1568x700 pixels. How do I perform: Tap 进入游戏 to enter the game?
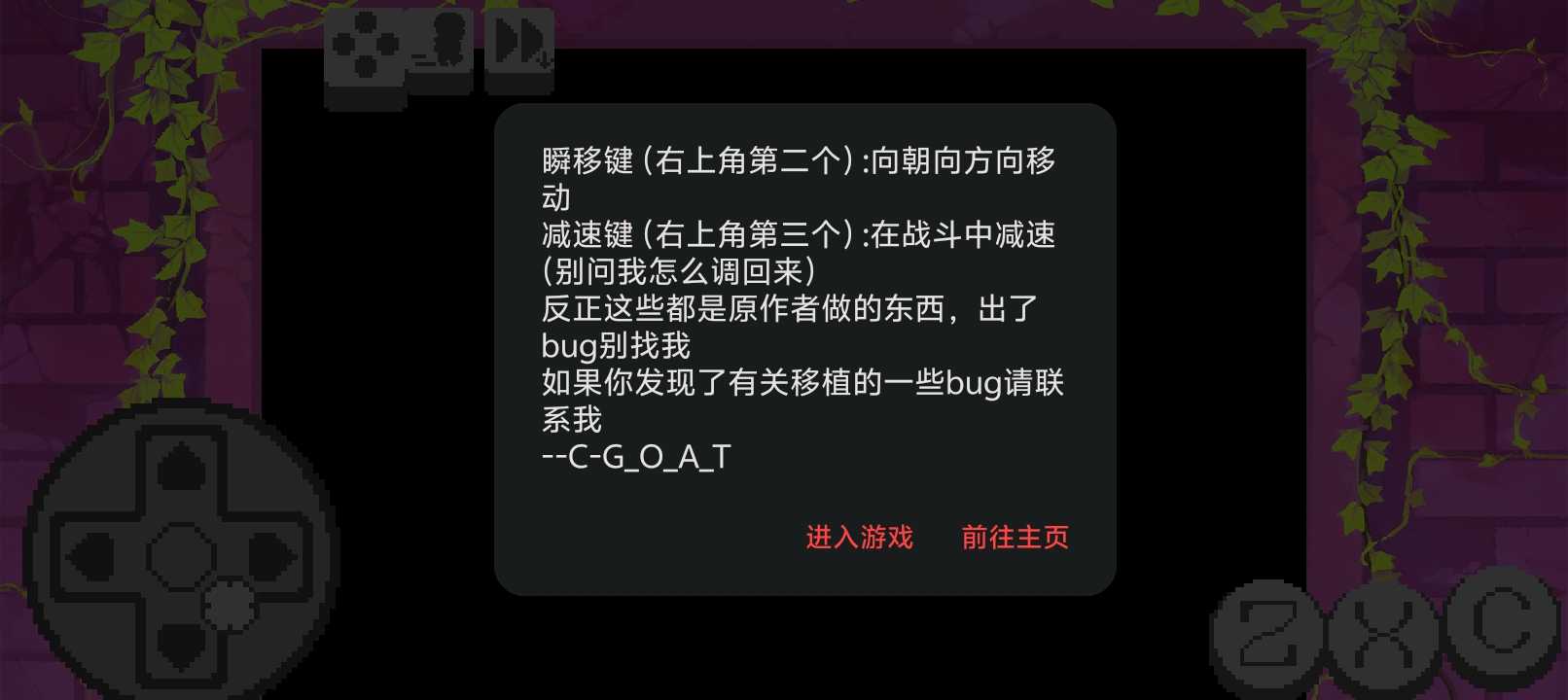859,537
